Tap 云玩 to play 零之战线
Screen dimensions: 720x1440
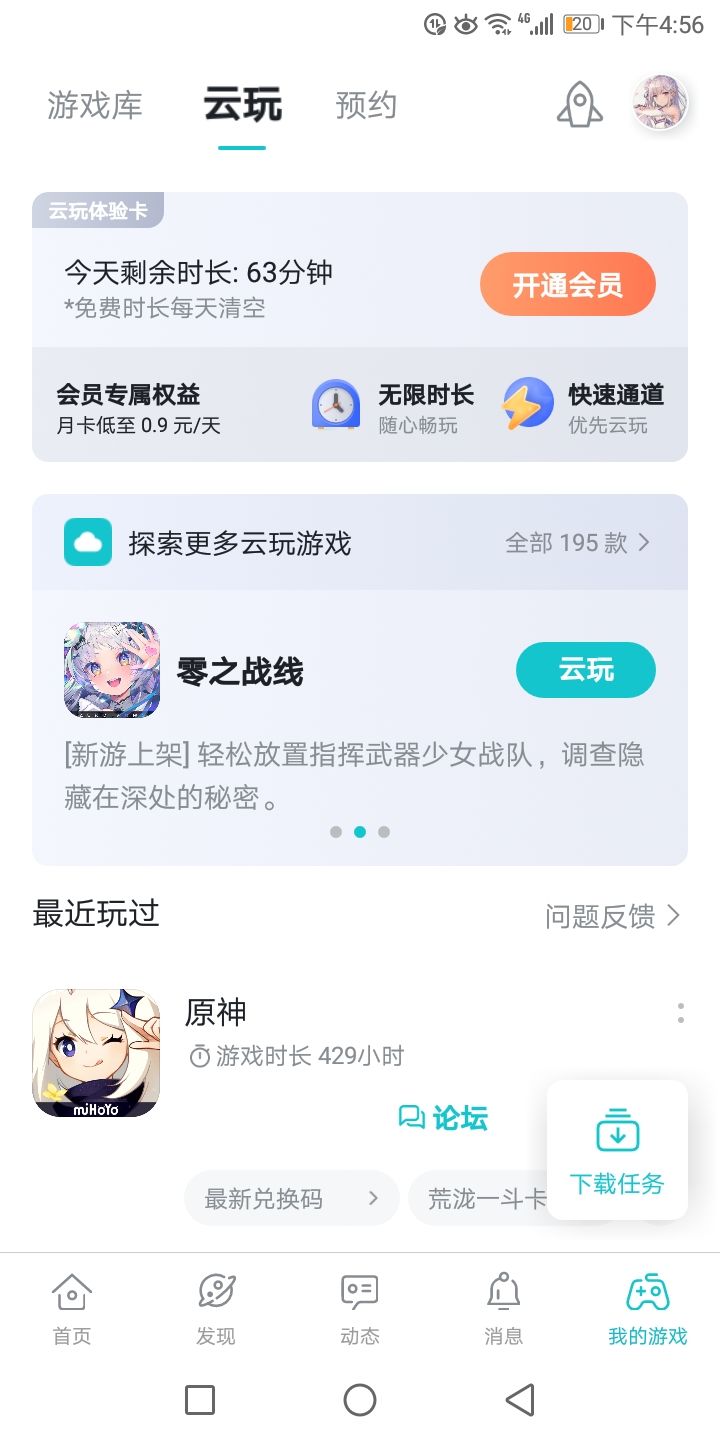585,670
